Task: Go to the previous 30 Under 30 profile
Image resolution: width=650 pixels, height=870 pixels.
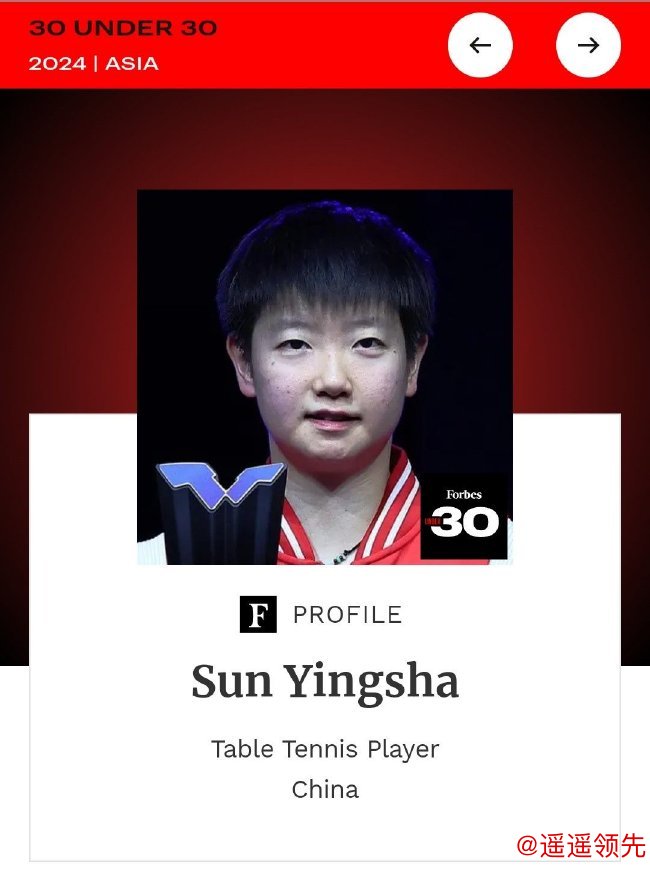Action: pyautogui.click(x=480, y=45)
